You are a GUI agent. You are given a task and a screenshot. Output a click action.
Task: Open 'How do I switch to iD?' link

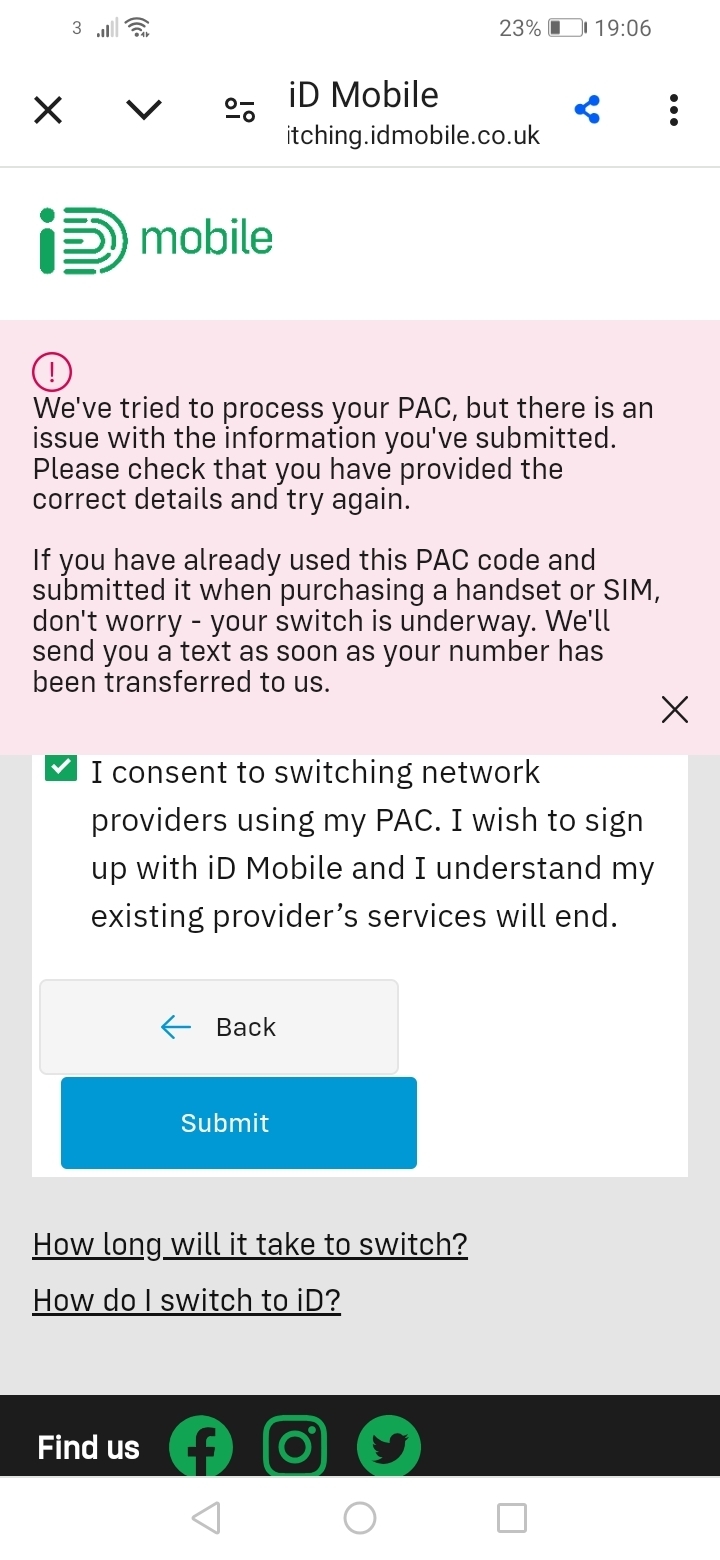(x=187, y=1300)
